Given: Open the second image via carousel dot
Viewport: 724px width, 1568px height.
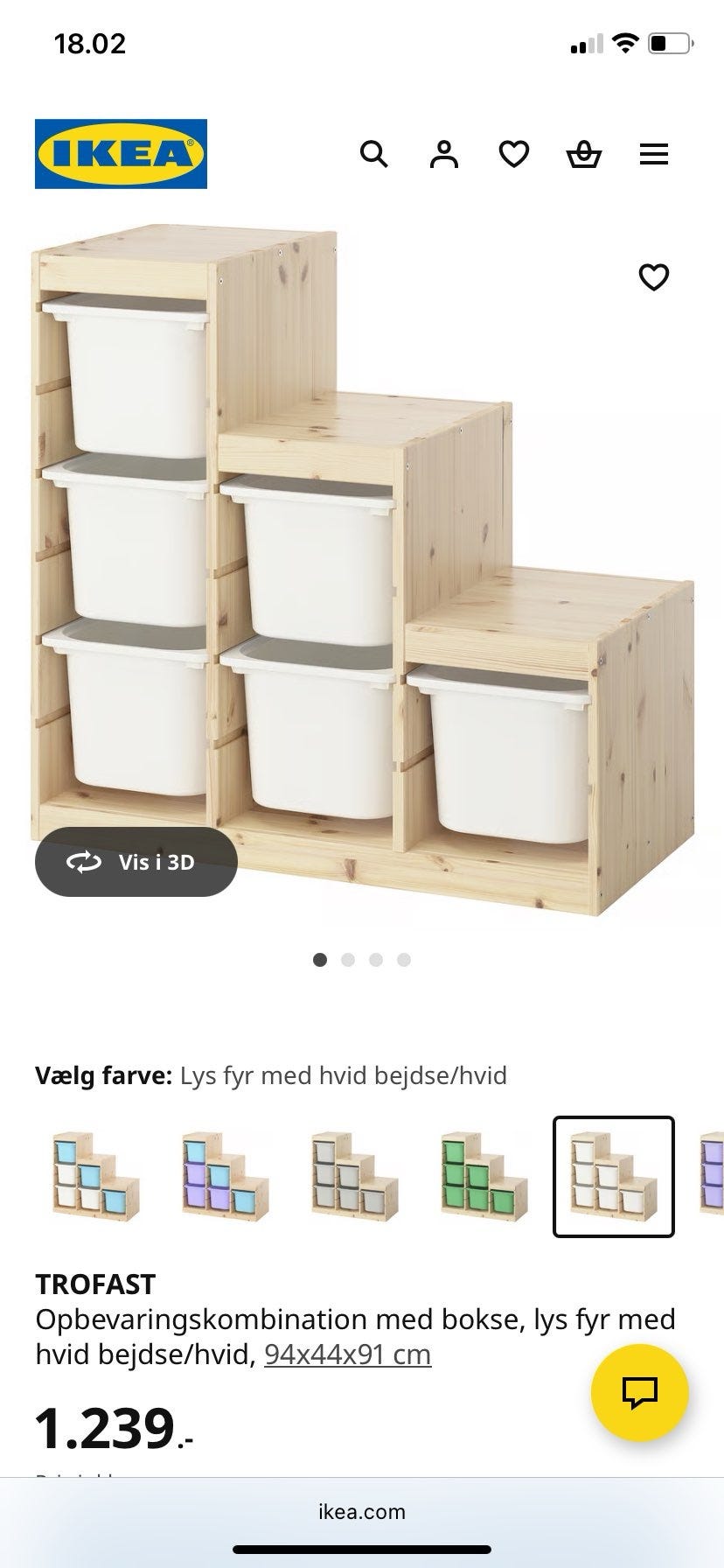Looking at the screenshot, I should [348, 959].
